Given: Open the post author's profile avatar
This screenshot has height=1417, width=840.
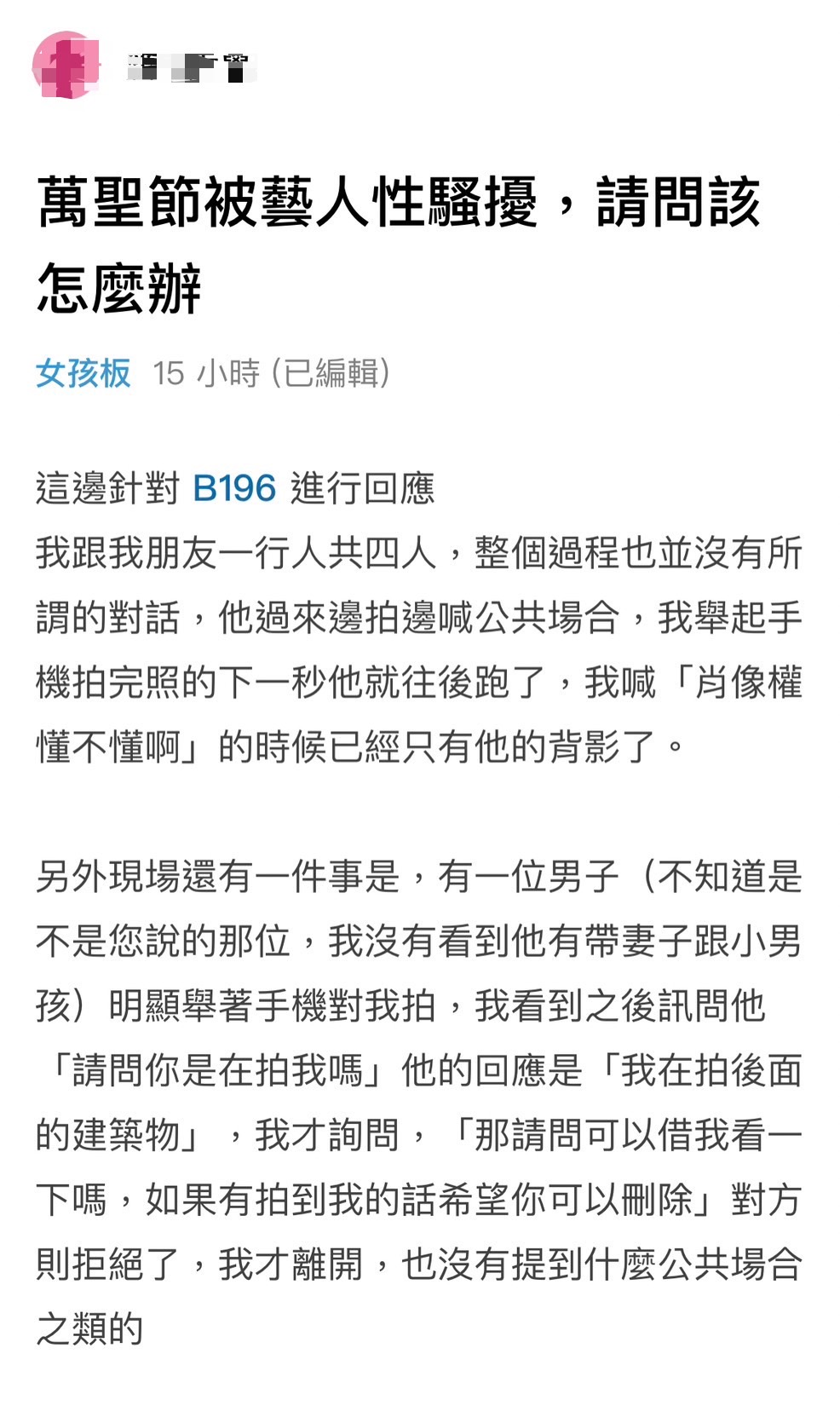Looking at the screenshot, I should [x=66, y=65].
